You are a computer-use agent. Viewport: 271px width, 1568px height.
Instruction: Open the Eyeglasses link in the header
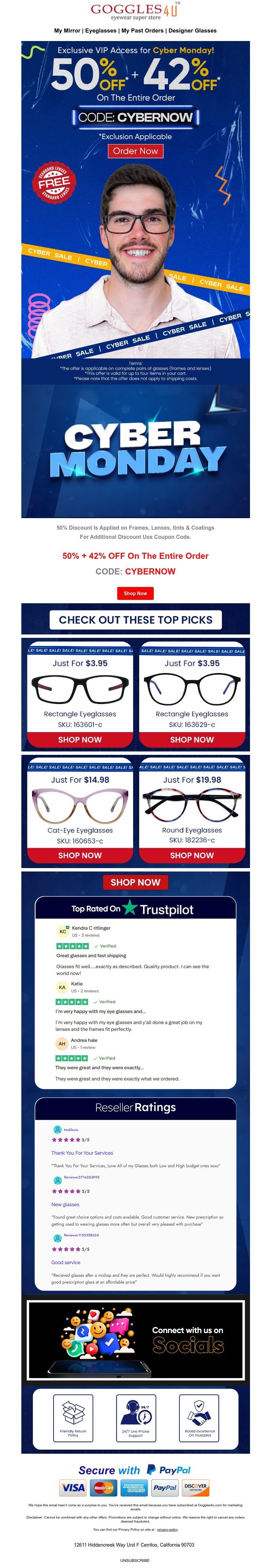100,30
